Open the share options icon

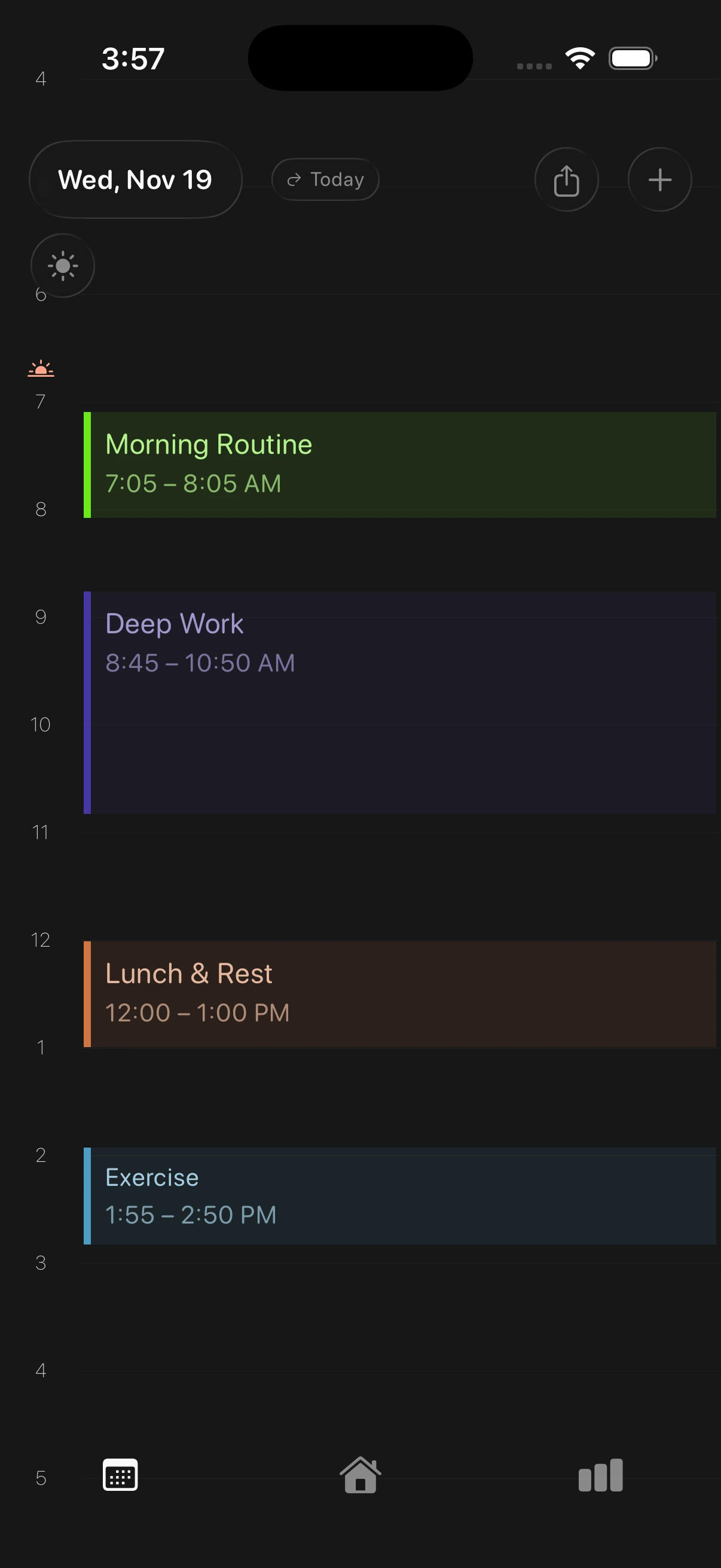coord(566,179)
